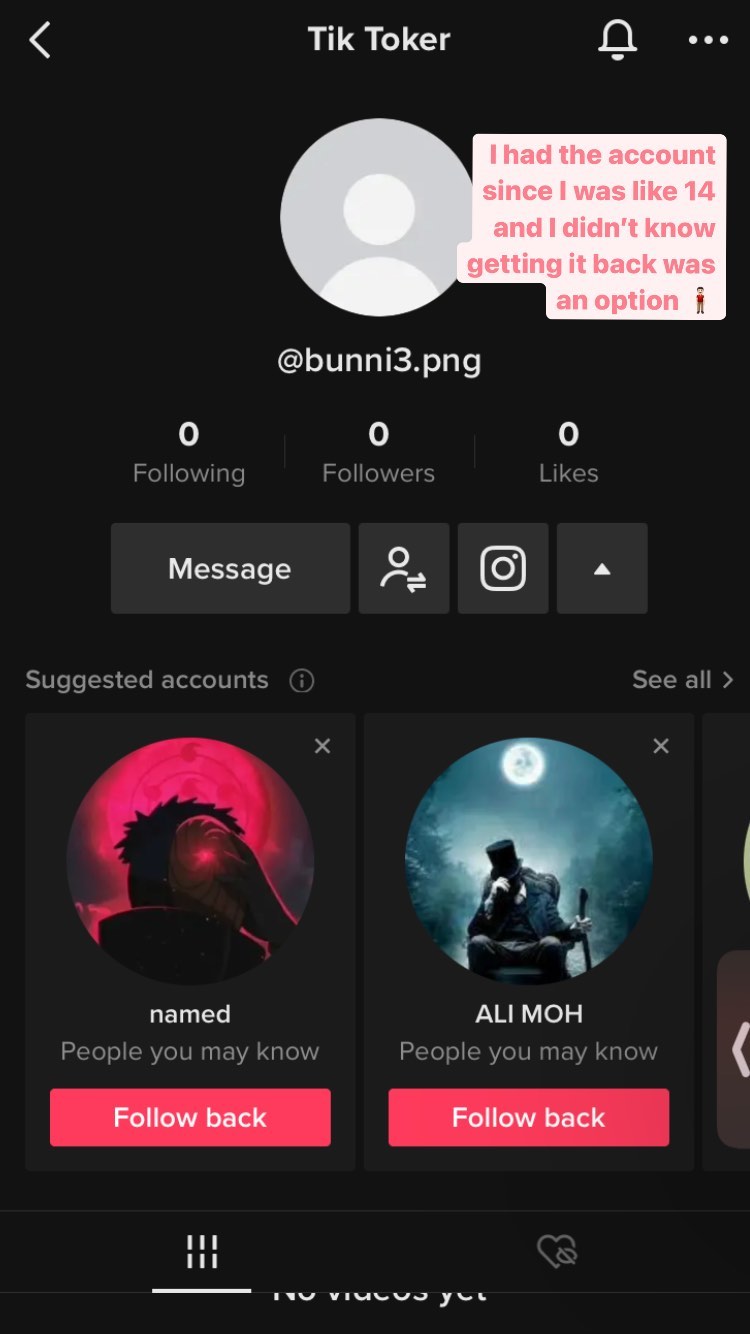
Task: Open the notifications bell
Action: [x=617, y=40]
